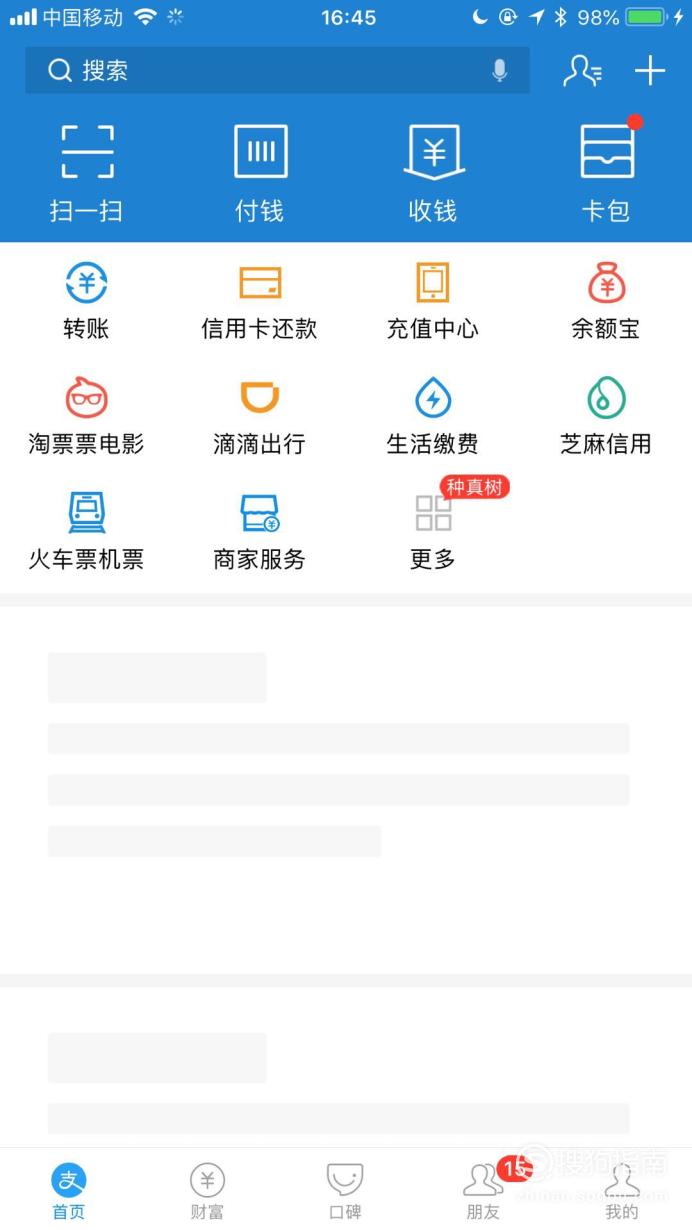Open 充值中心
This screenshot has height=1230, width=692.
(x=433, y=301)
